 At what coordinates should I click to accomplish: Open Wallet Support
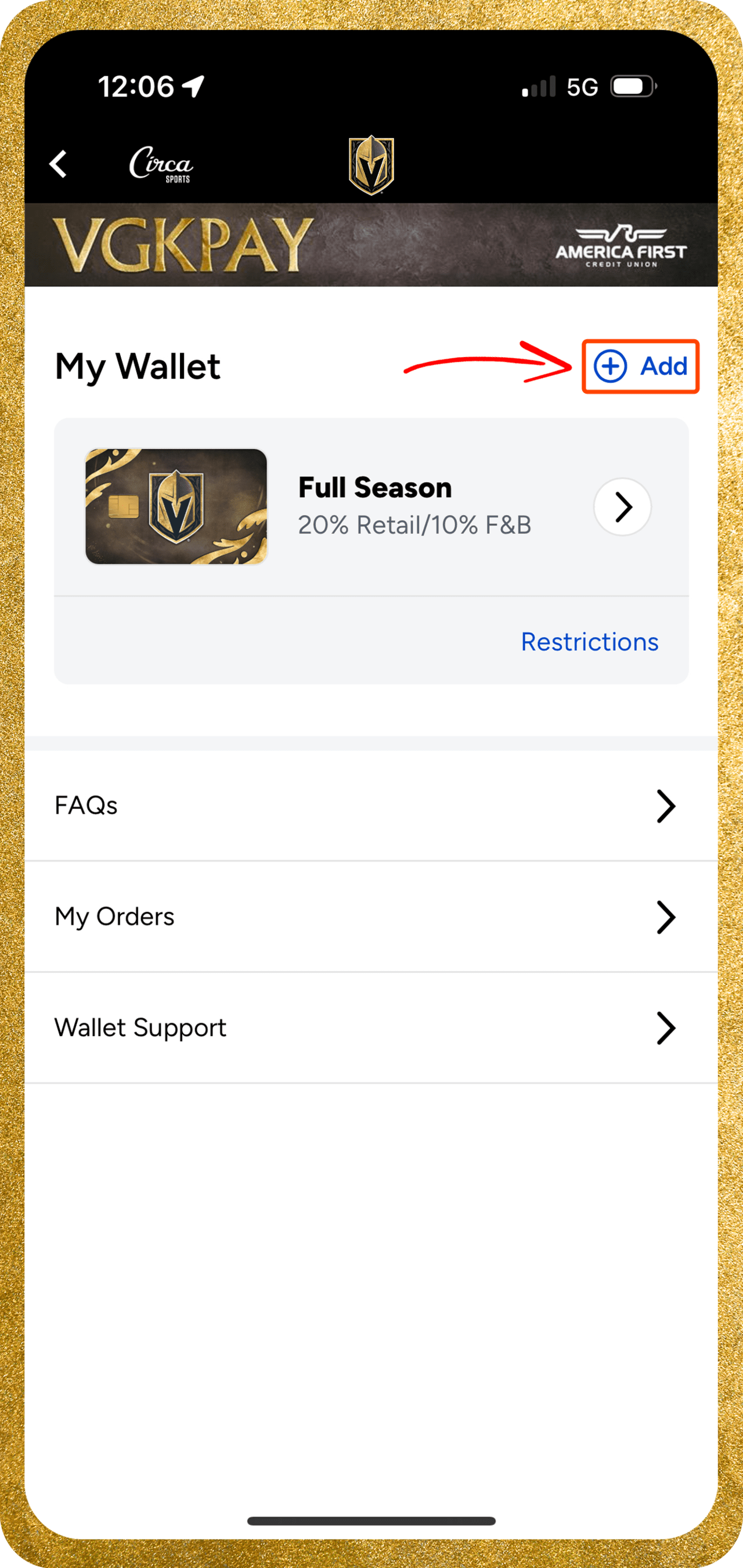[x=371, y=1028]
